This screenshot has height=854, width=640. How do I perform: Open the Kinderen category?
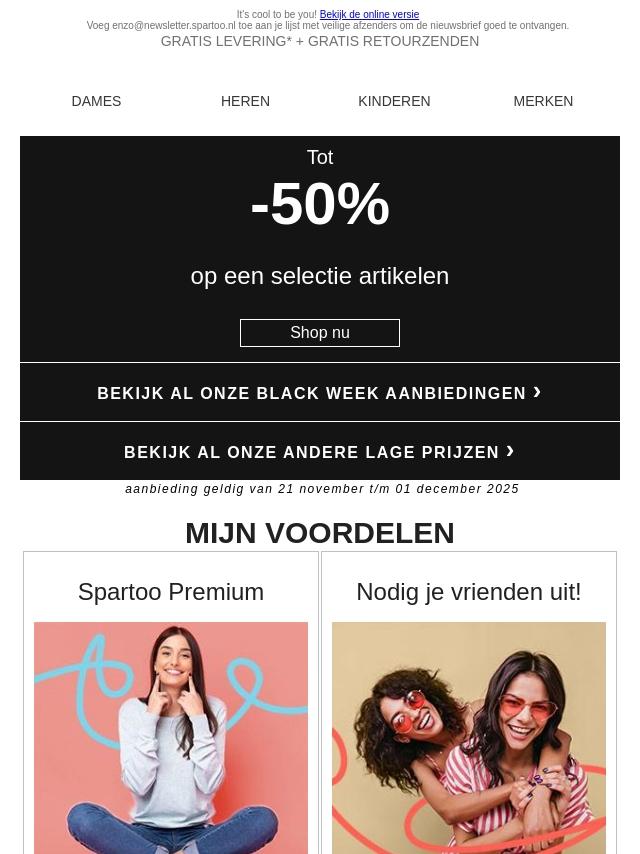394,101
